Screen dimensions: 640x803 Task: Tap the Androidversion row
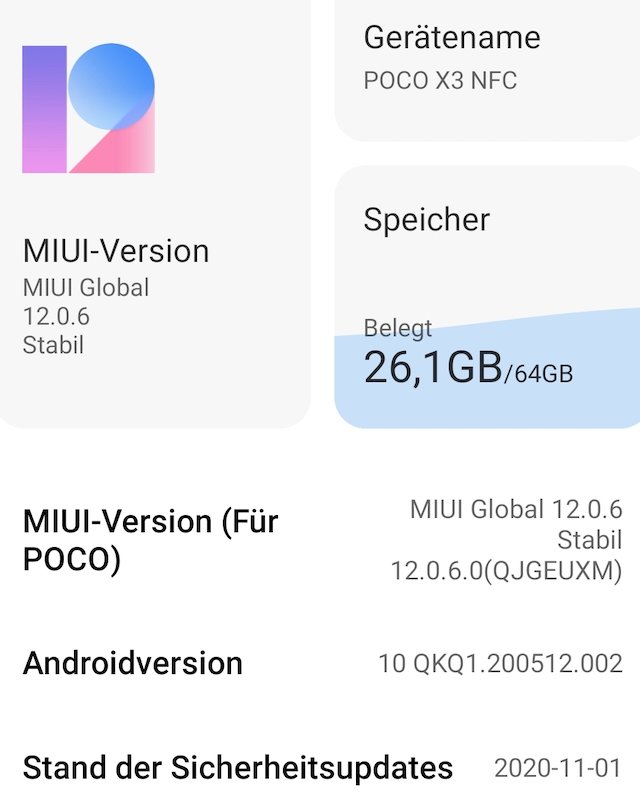pyautogui.click(x=320, y=662)
